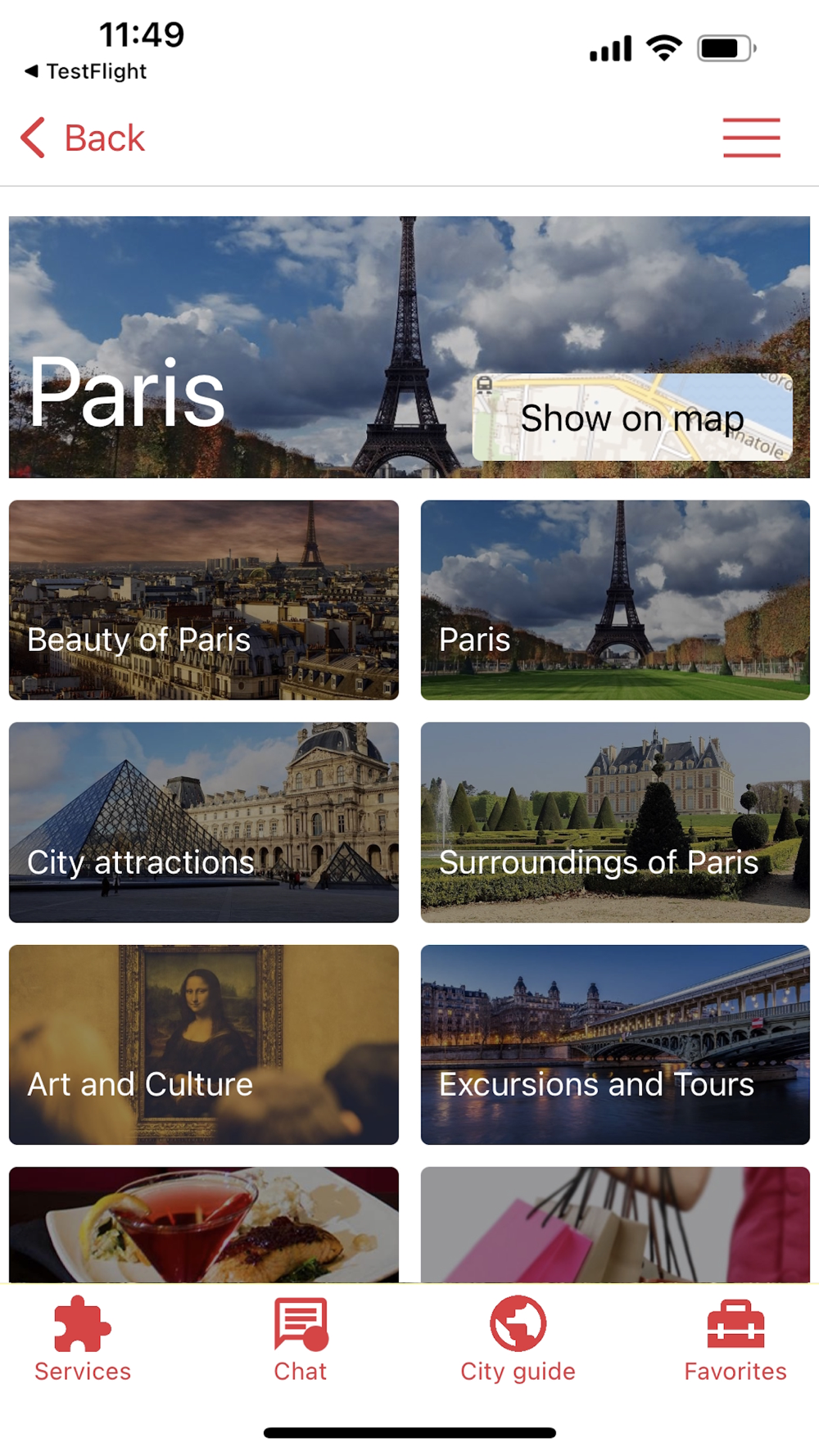Show Paris on the map
This screenshot has width=819, height=1456.
(631, 418)
